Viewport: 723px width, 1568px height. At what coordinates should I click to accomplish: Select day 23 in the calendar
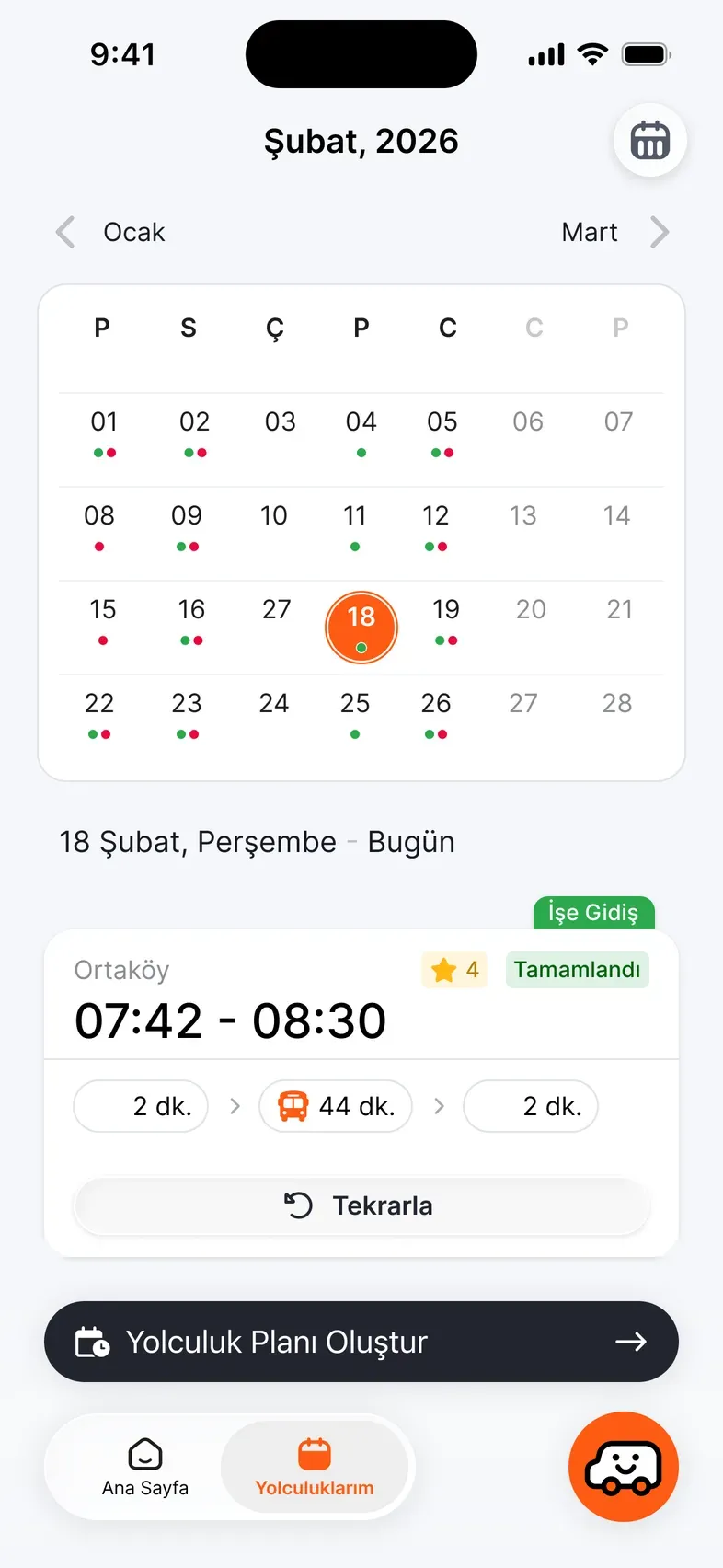tap(187, 714)
